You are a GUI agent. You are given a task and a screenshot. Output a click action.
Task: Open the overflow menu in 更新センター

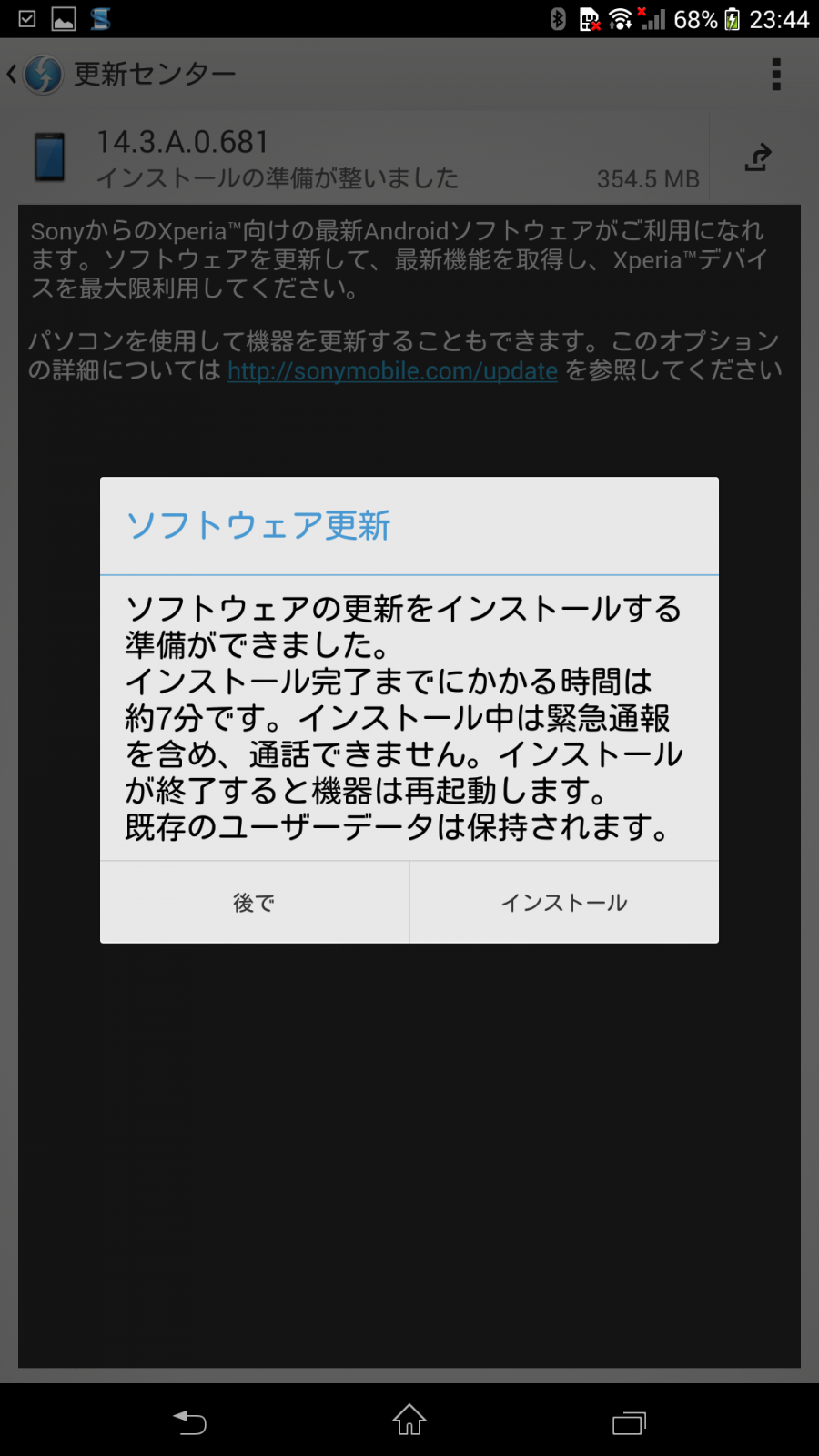[776, 75]
